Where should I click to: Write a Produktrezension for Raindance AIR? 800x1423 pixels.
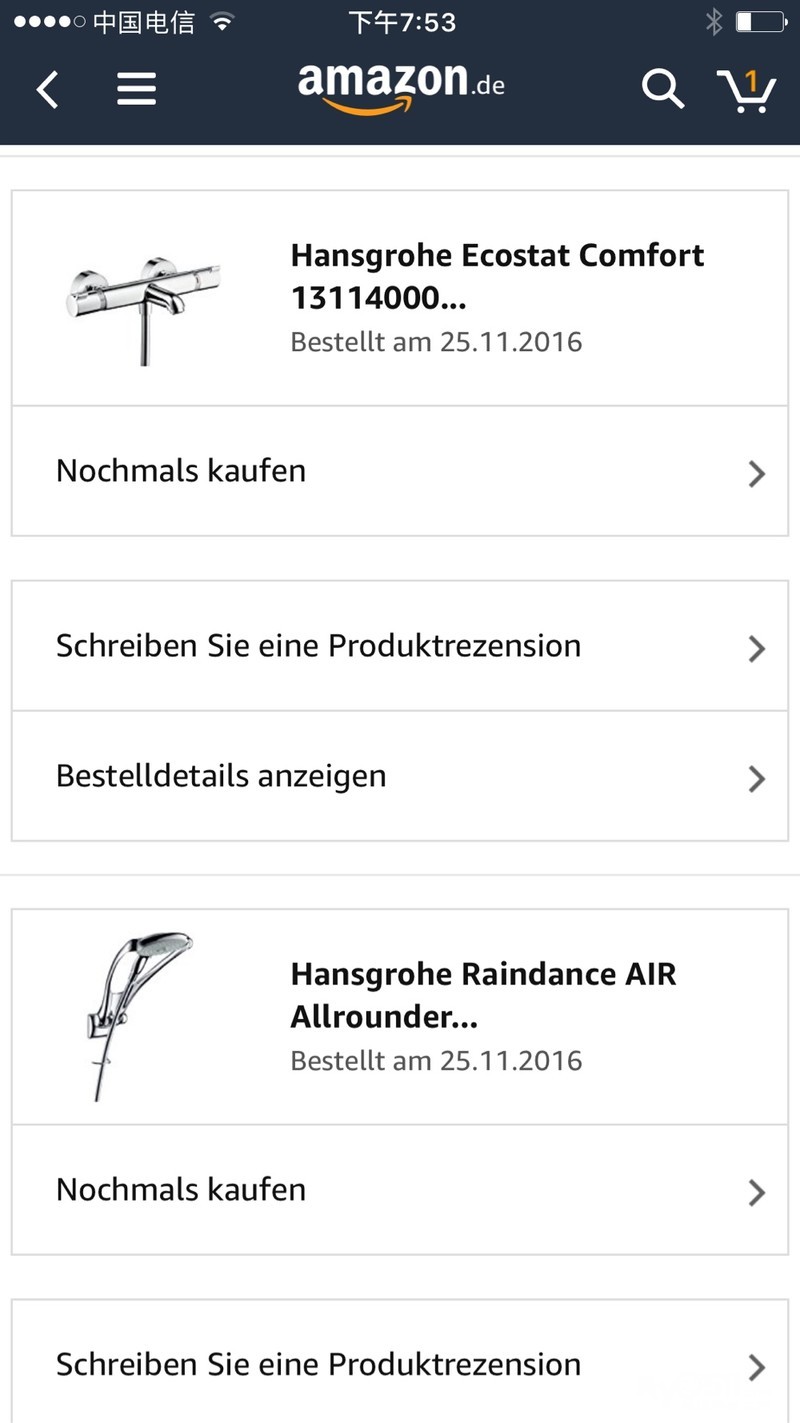pos(400,1365)
